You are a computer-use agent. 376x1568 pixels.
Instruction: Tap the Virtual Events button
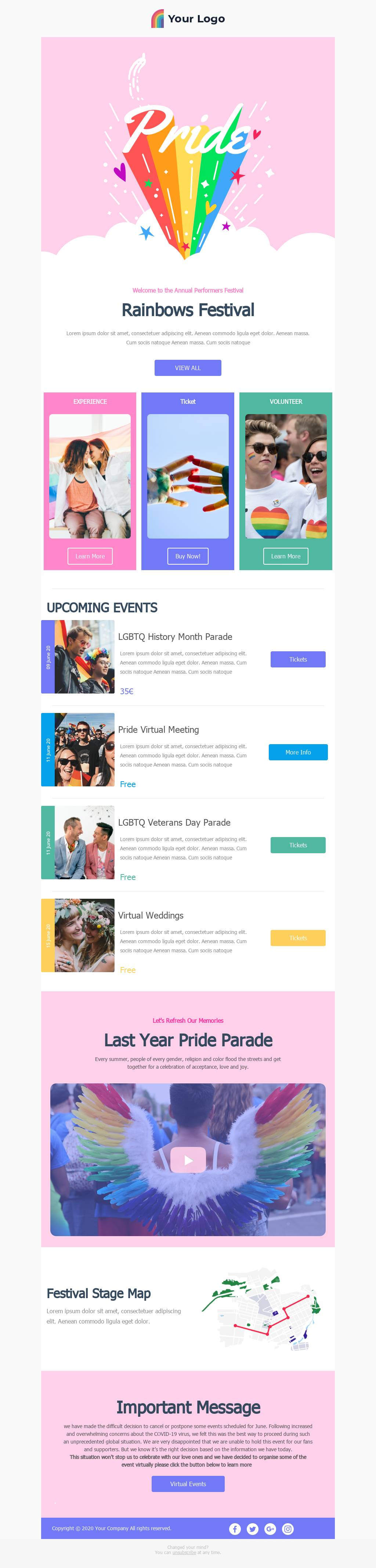188,1484
